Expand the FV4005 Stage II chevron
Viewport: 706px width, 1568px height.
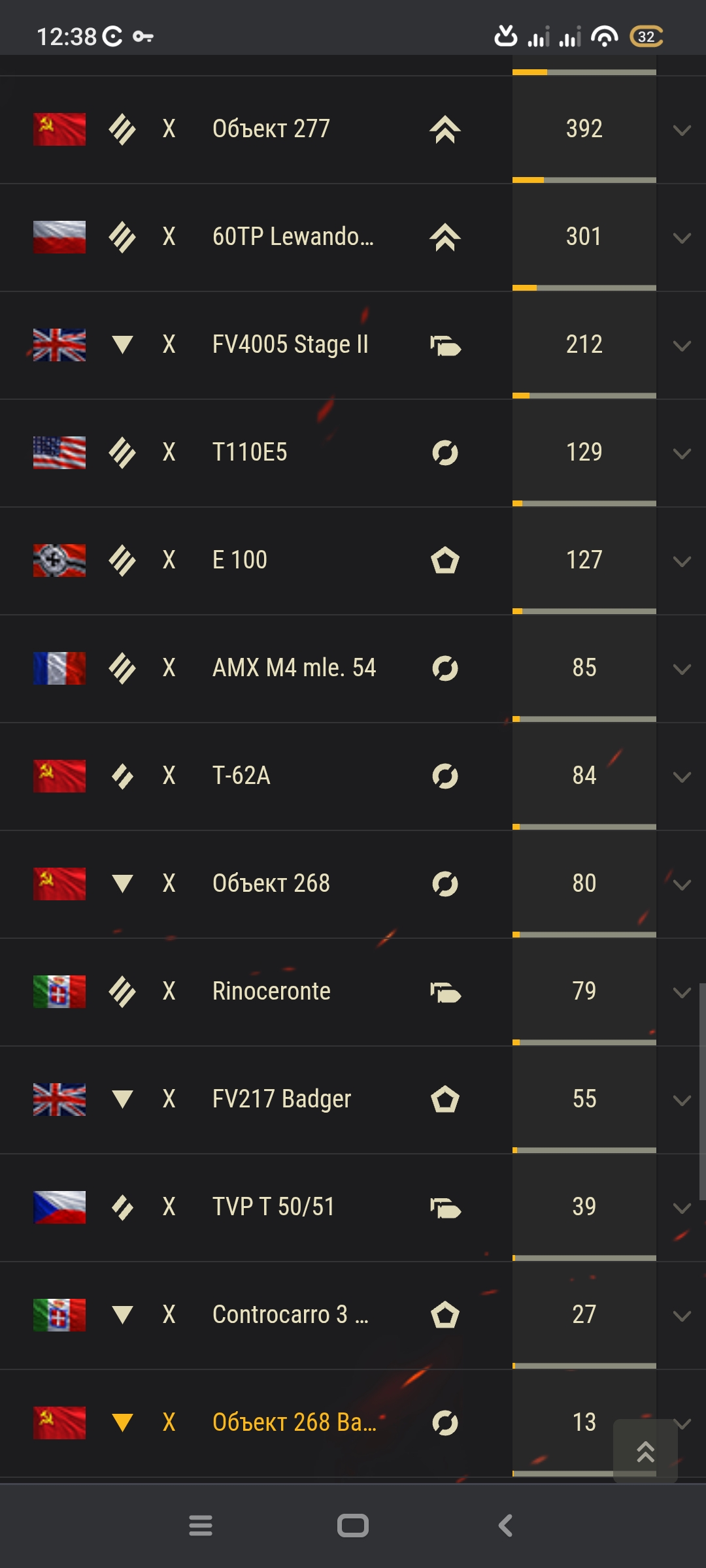682,346
